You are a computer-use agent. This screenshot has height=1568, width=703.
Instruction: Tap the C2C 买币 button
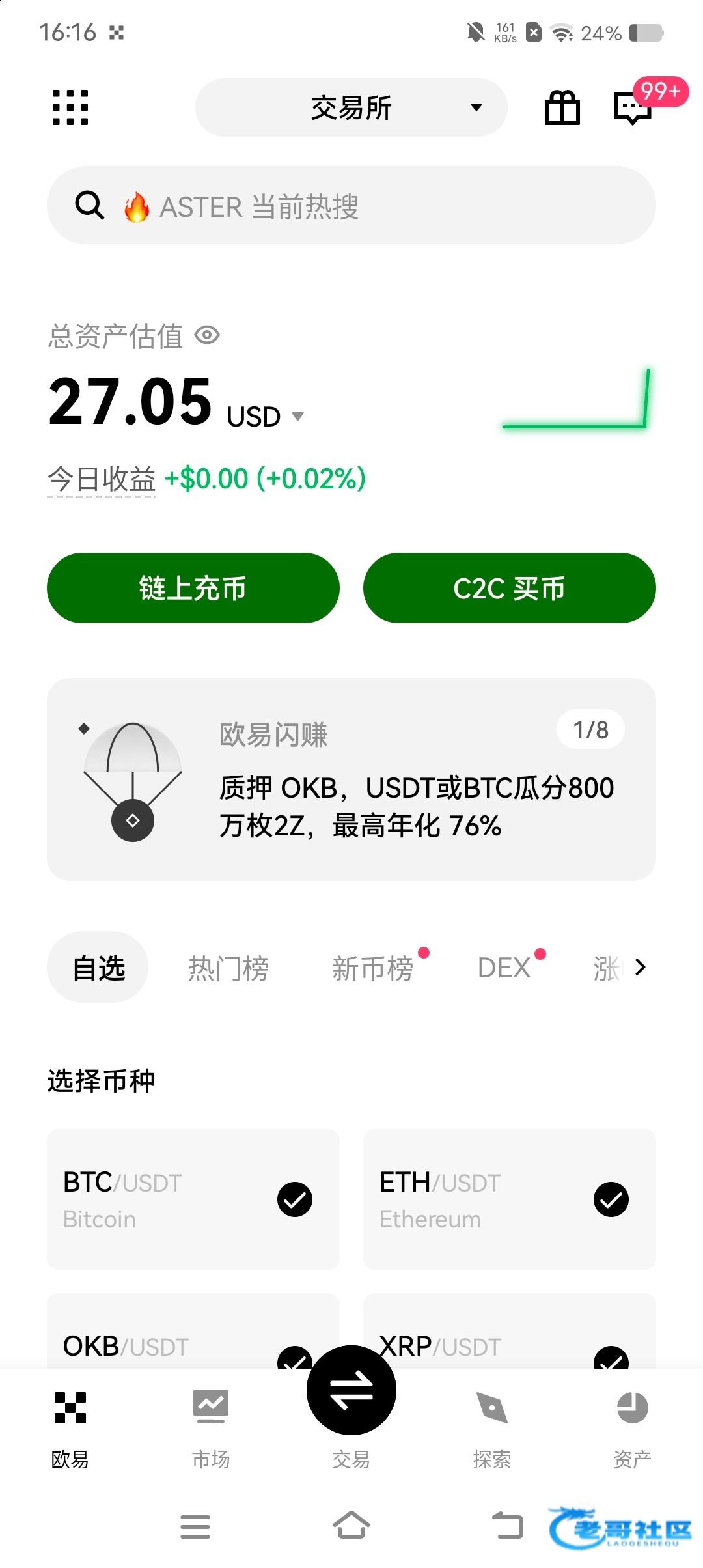(x=509, y=588)
